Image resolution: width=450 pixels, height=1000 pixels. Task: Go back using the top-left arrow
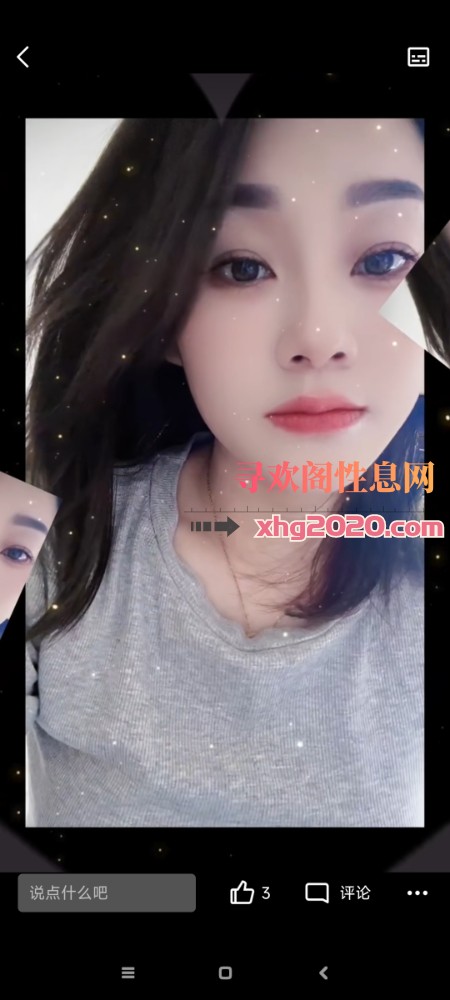point(23,57)
